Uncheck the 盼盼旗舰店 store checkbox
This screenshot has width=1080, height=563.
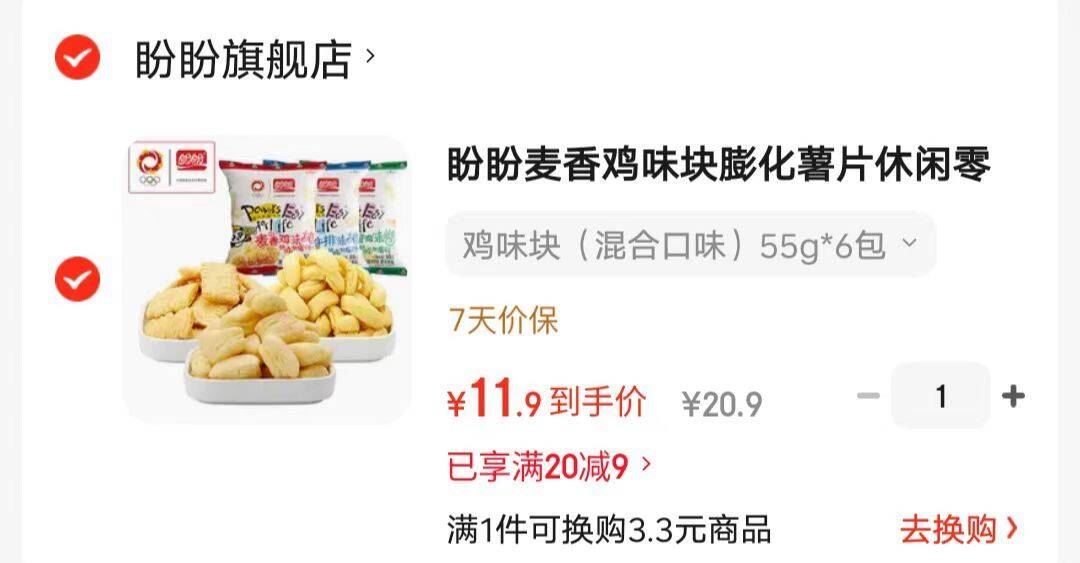(x=77, y=58)
